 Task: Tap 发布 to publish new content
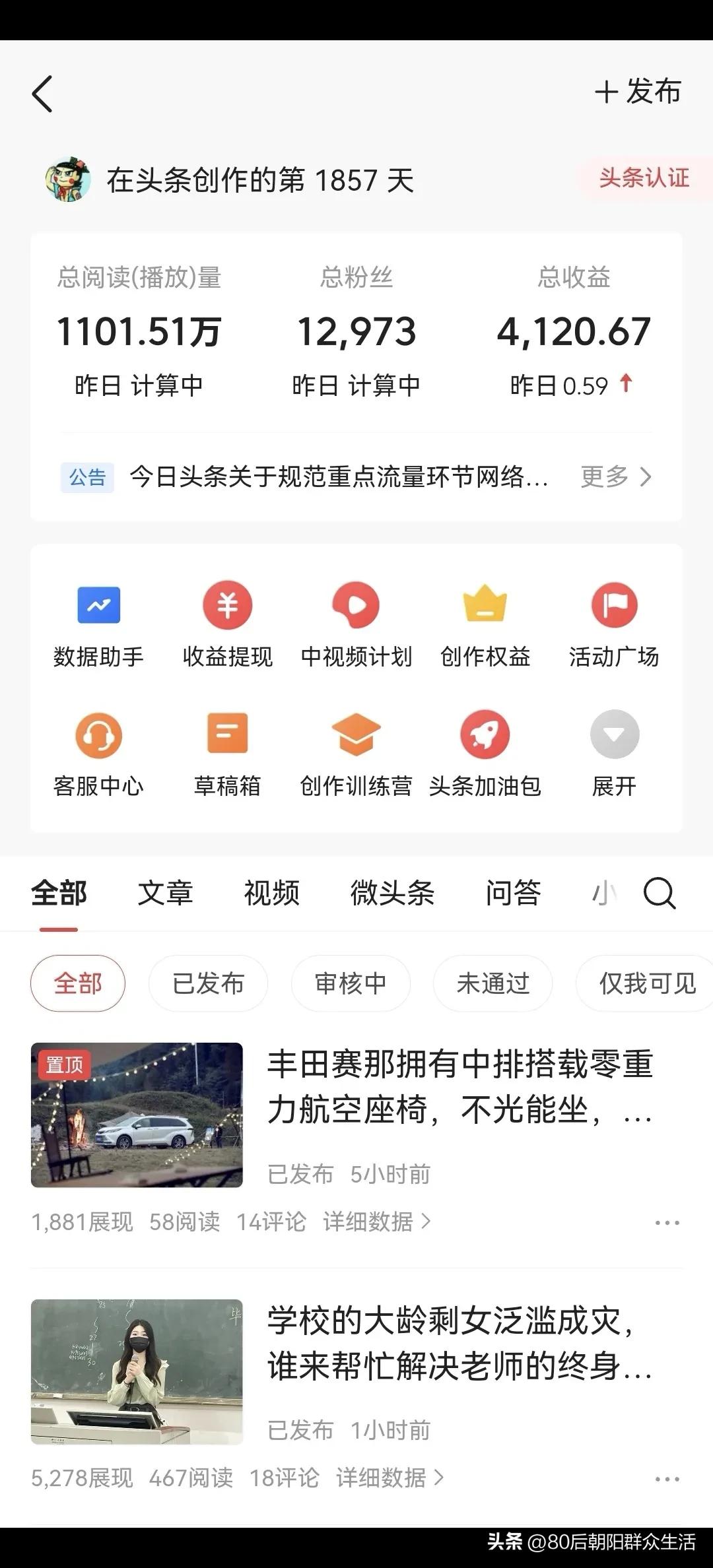(636, 92)
